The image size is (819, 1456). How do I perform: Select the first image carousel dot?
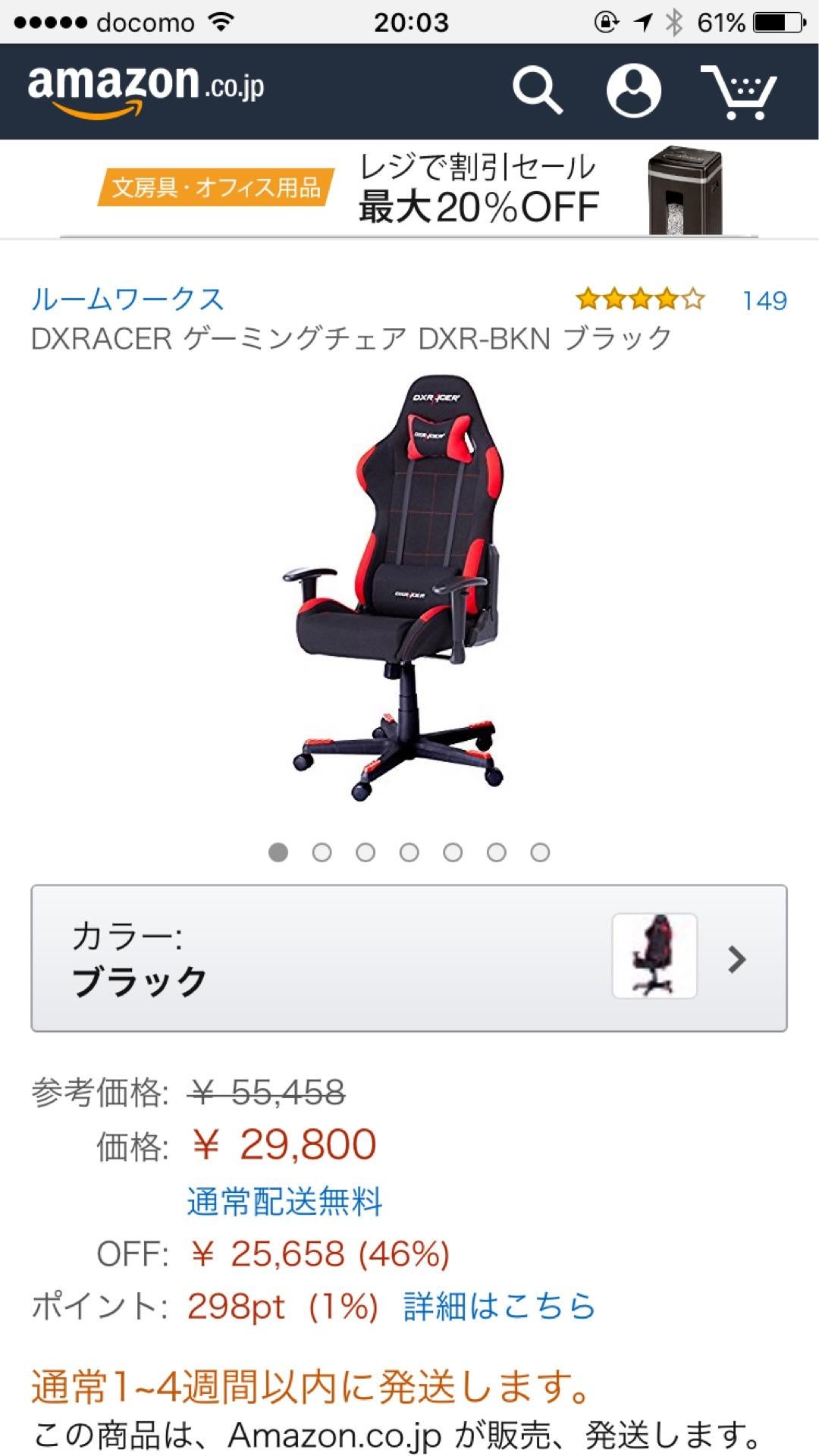(x=278, y=853)
